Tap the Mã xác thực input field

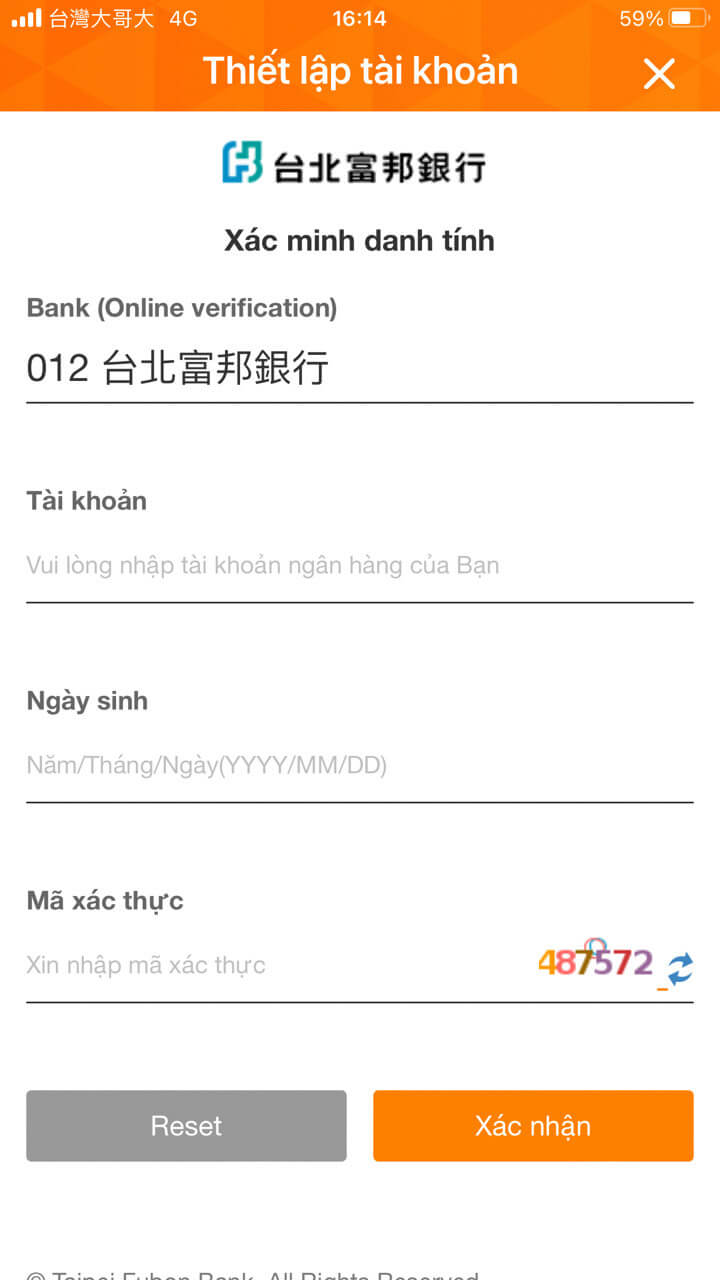point(270,966)
